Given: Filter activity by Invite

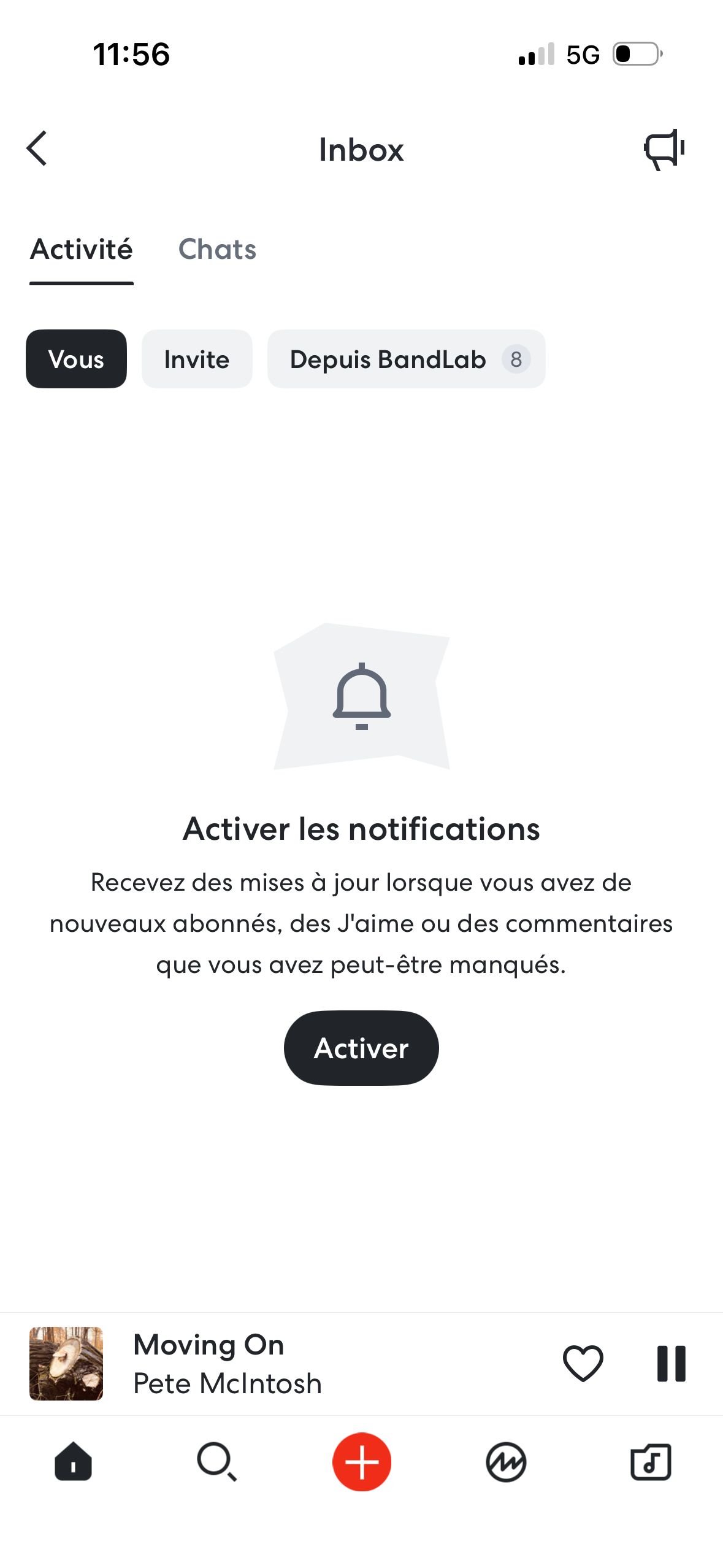Looking at the screenshot, I should click(x=197, y=359).
